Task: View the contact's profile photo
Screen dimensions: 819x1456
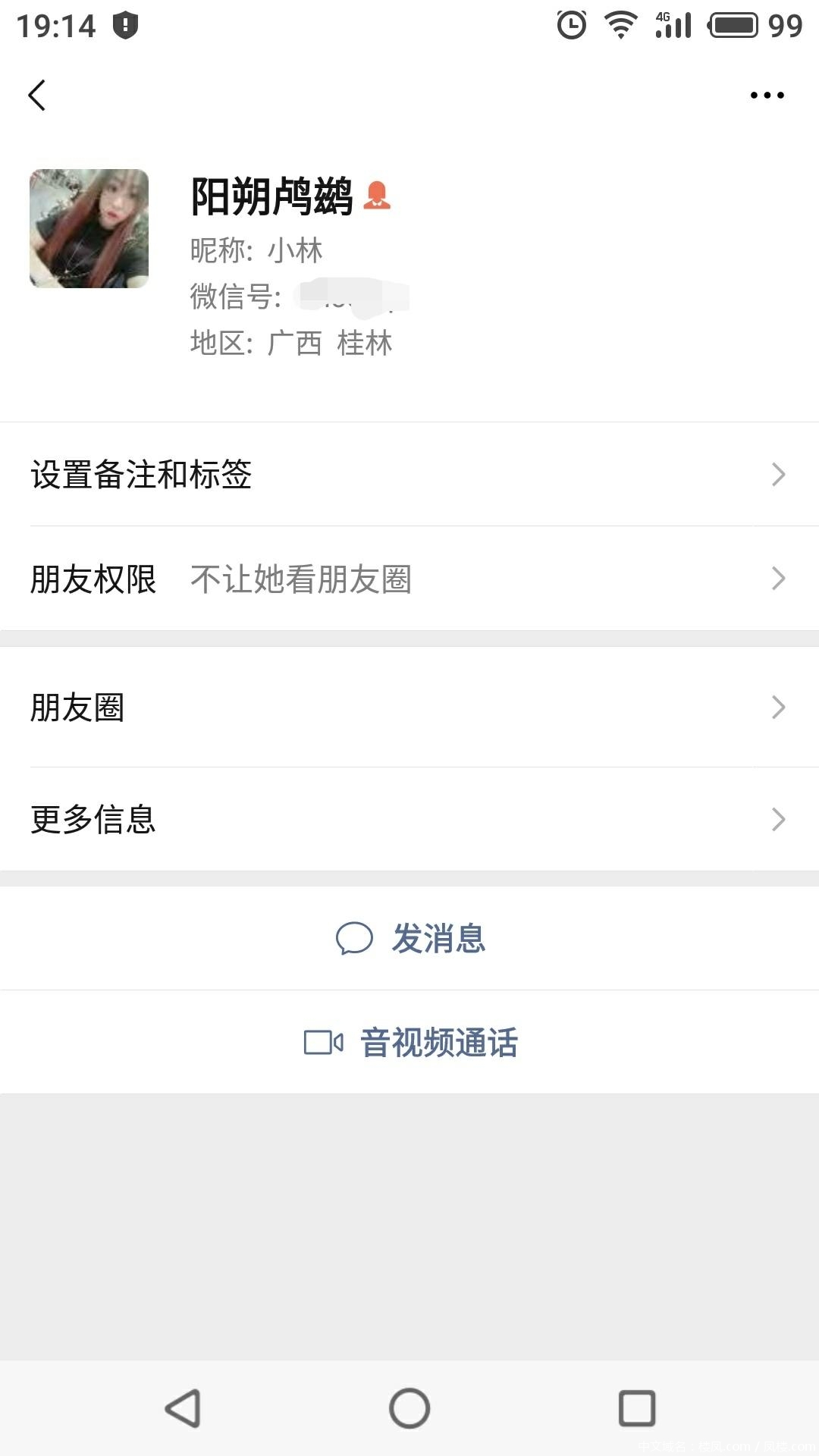Action: point(89,228)
